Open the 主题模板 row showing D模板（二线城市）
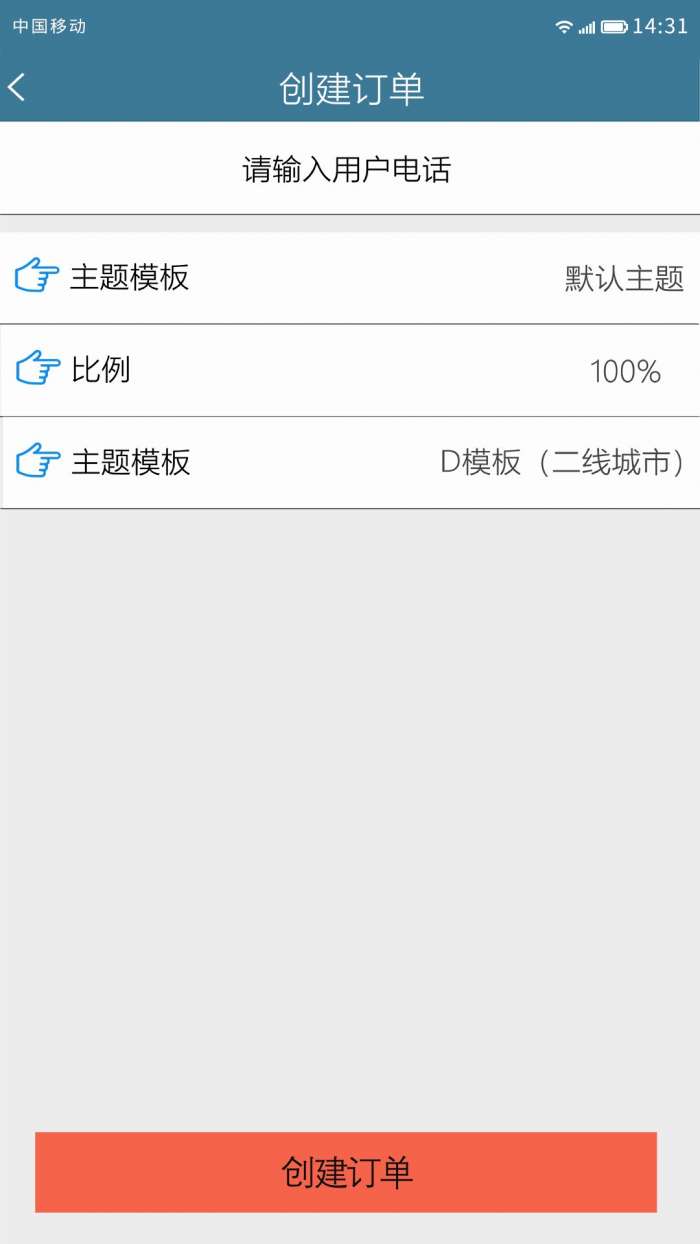This screenshot has height=1244, width=700. coord(350,463)
